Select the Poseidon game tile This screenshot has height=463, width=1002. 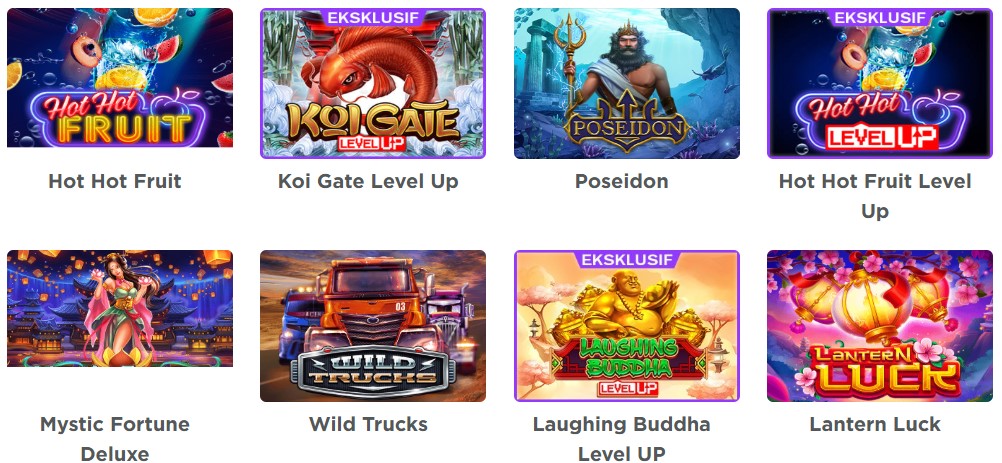[x=627, y=84]
